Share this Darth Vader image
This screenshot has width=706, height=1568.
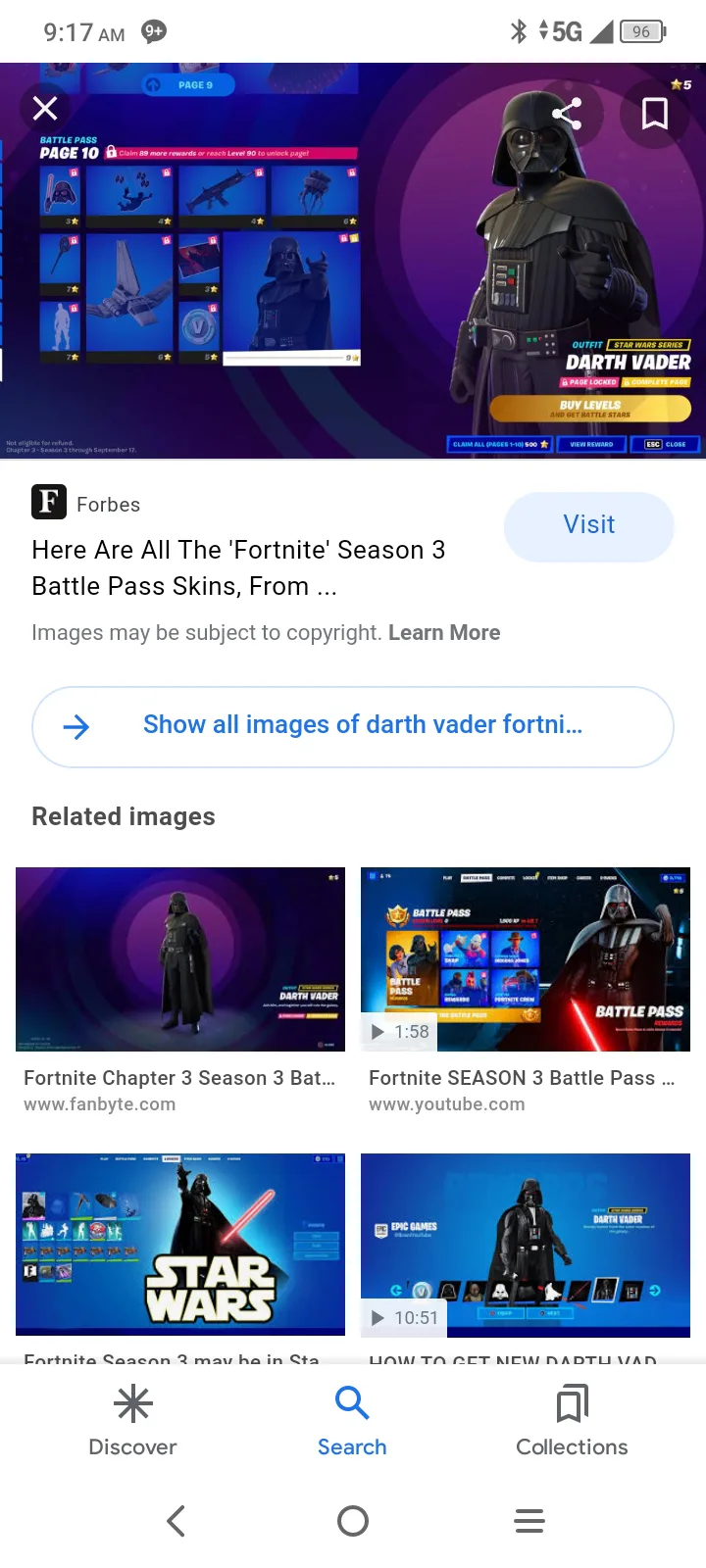coord(567,114)
